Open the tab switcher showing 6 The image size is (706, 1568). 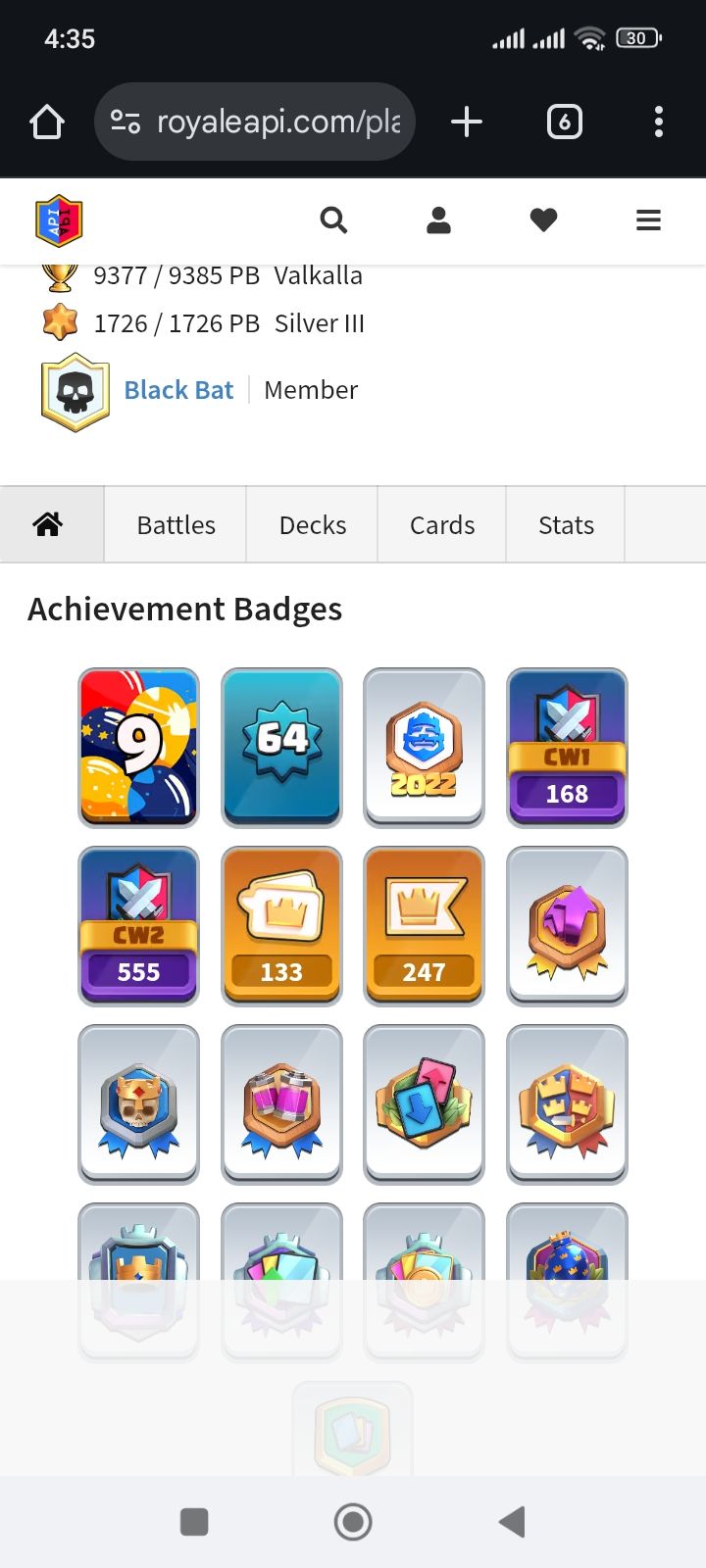[564, 122]
